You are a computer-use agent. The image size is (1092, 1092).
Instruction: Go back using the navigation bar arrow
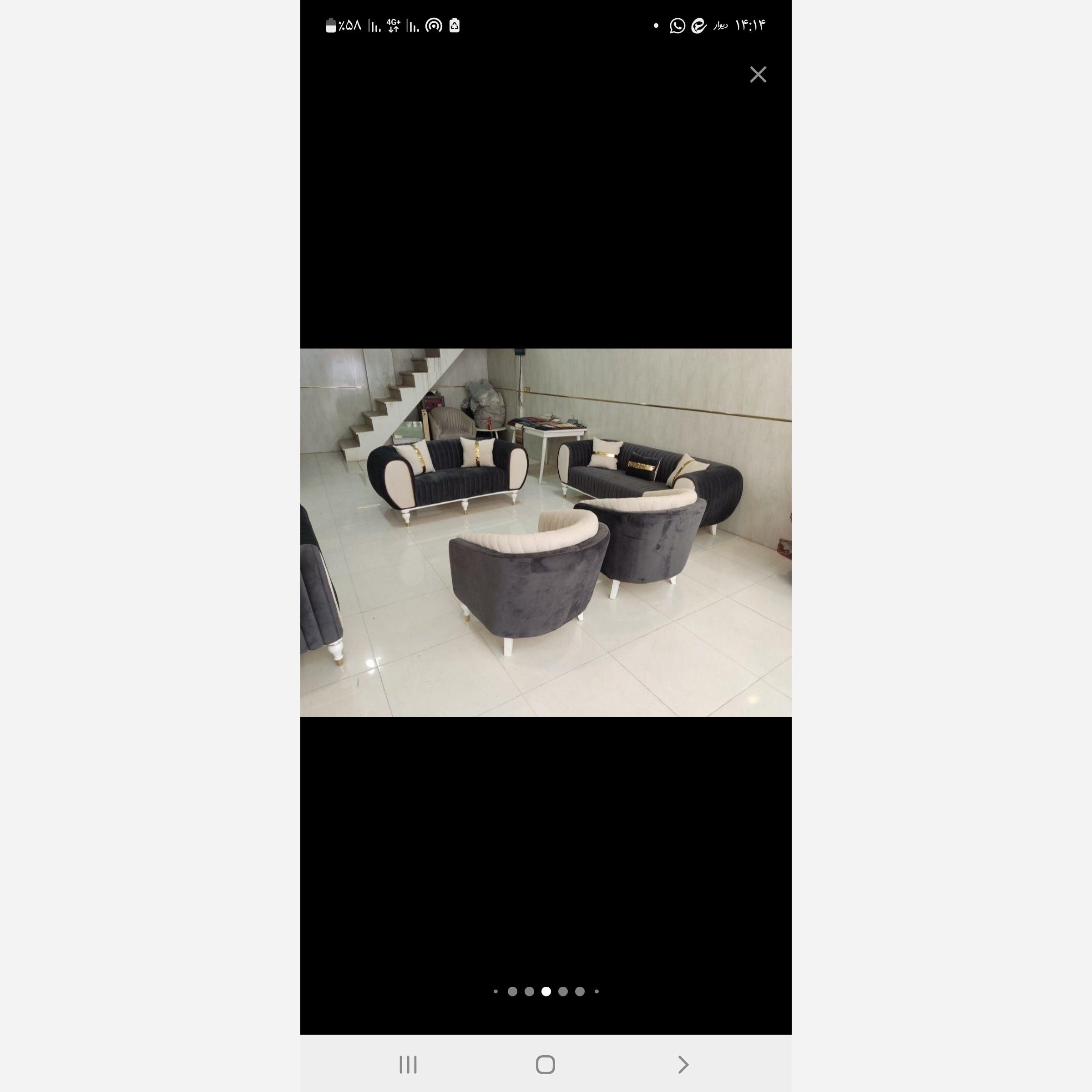(x=683, y=1065)
